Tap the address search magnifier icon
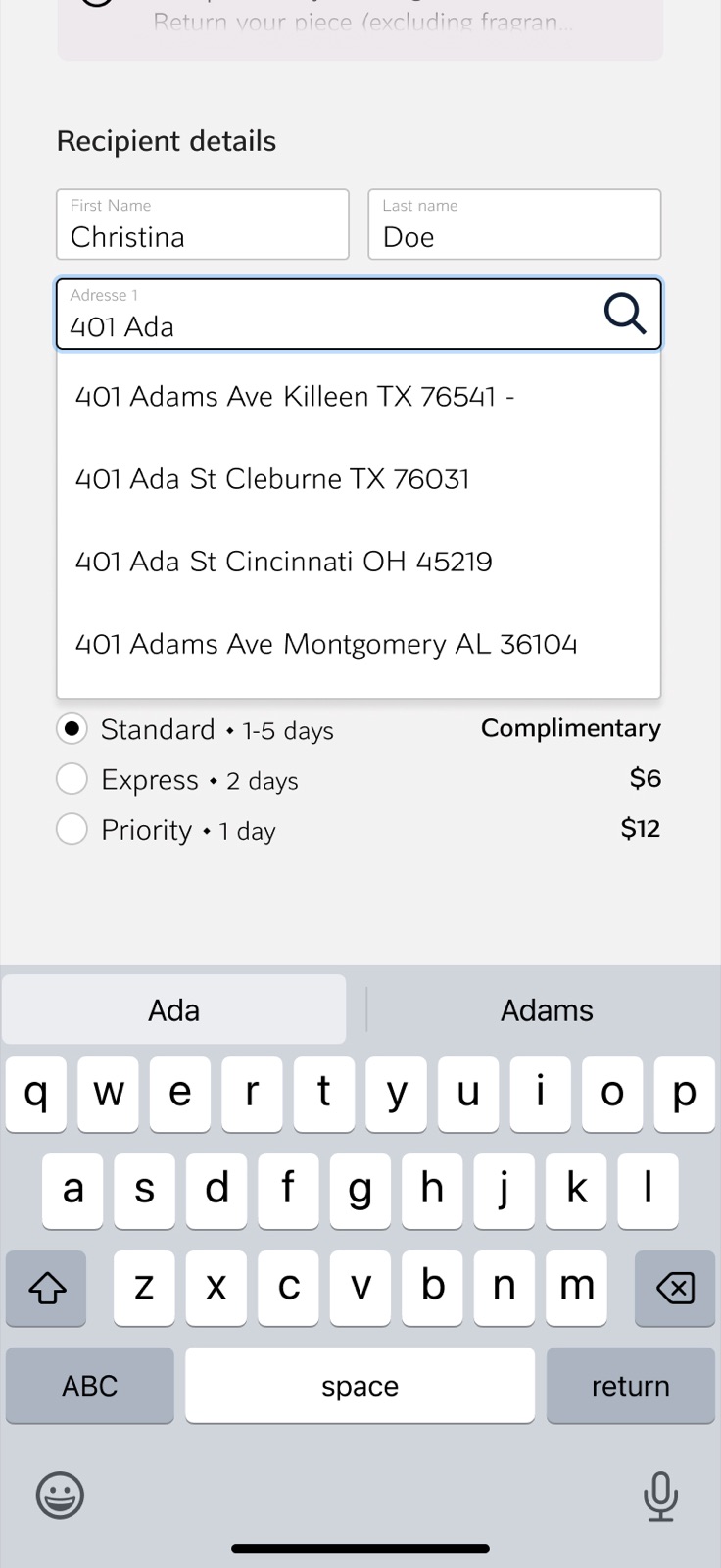721x1568 pixels. click(625, 315)
